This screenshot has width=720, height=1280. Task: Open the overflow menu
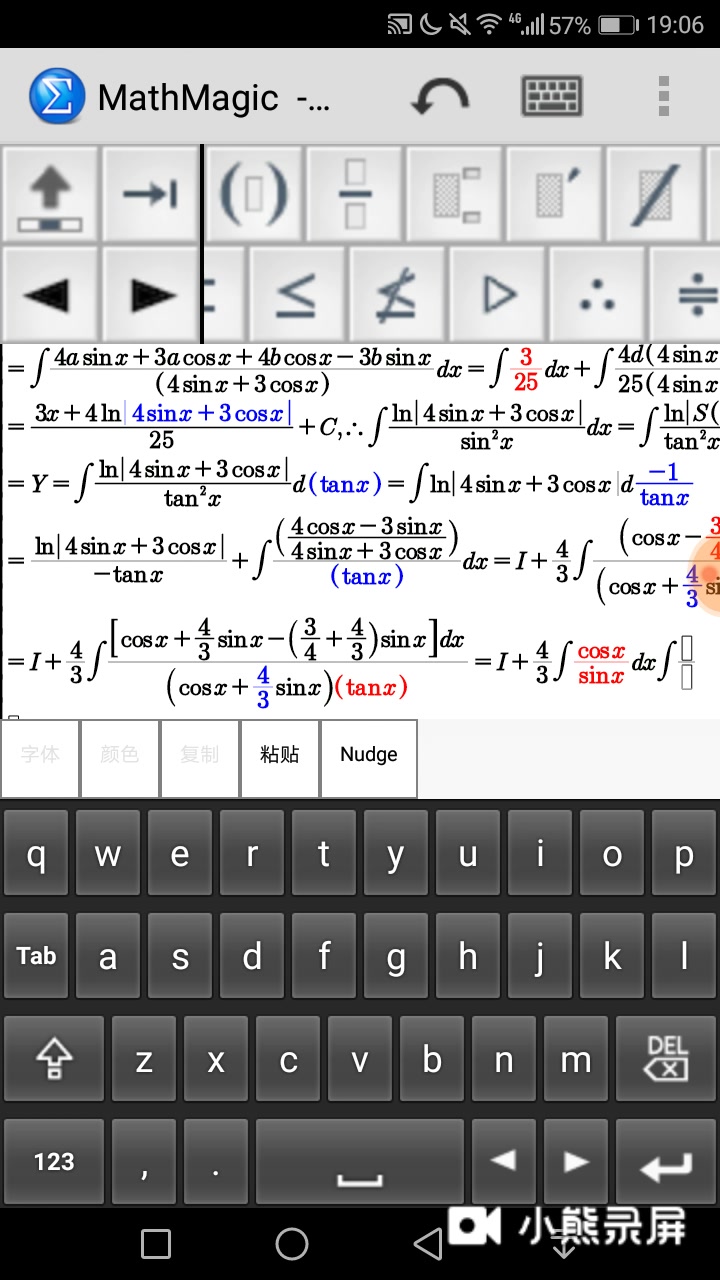point(663,97)
